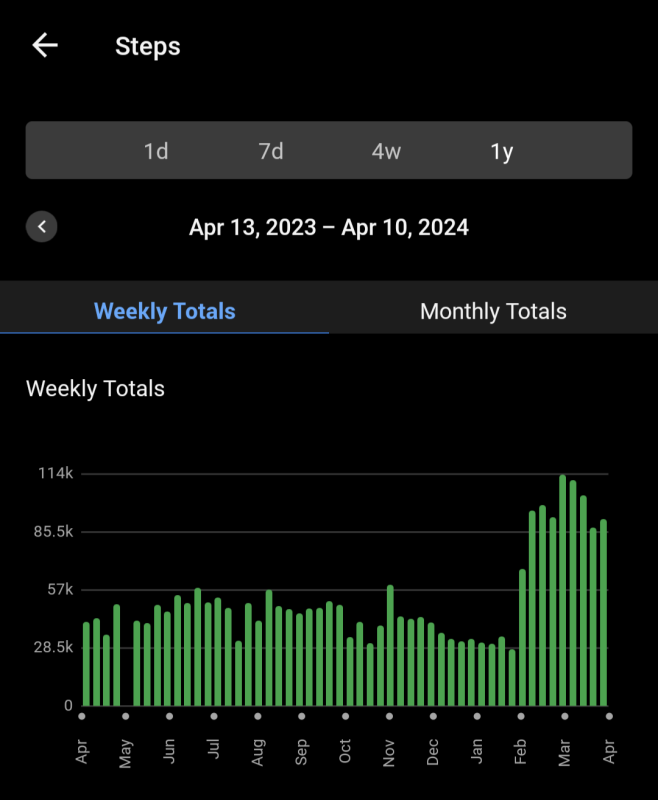Show the 4w view
The image size is (658, 800).
point(386,151)
